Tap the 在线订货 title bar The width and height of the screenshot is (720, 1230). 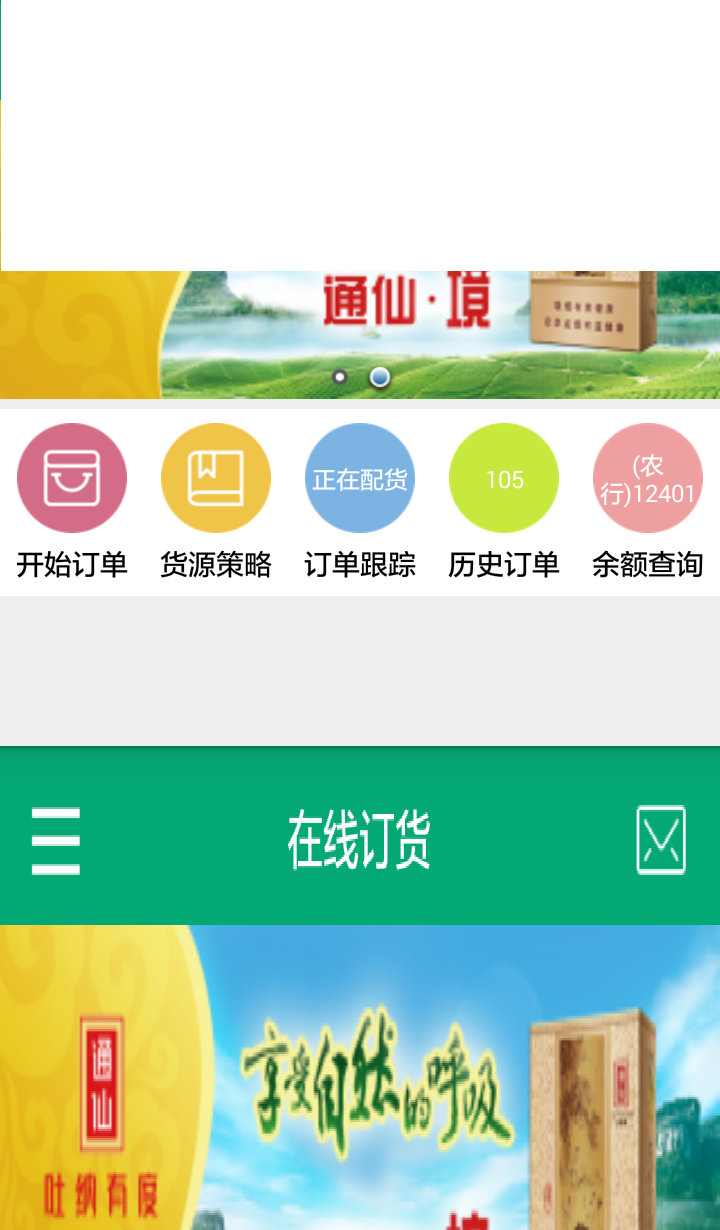pos(360,840)
